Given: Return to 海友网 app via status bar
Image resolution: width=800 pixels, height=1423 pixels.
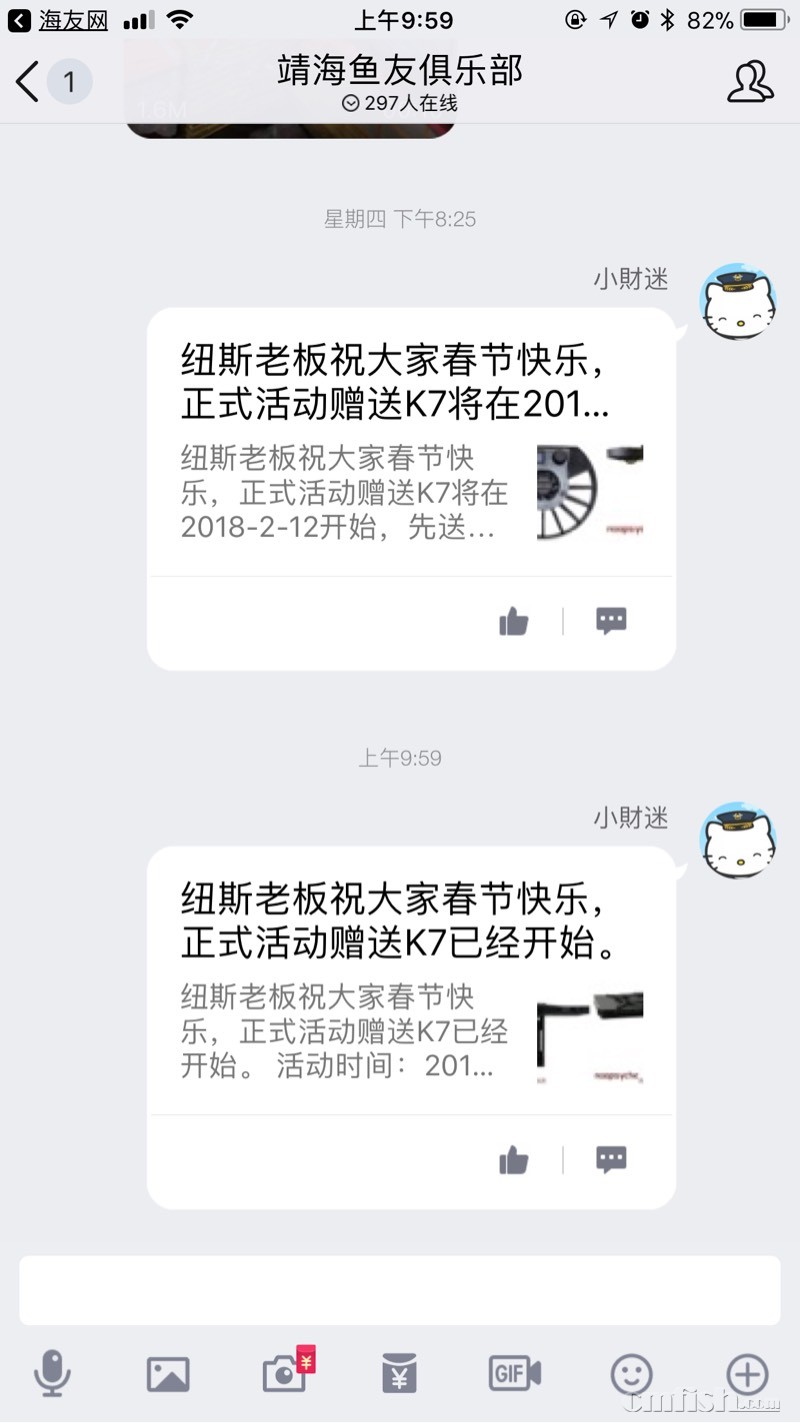Looking at the screenshot, I should (58, 19).
